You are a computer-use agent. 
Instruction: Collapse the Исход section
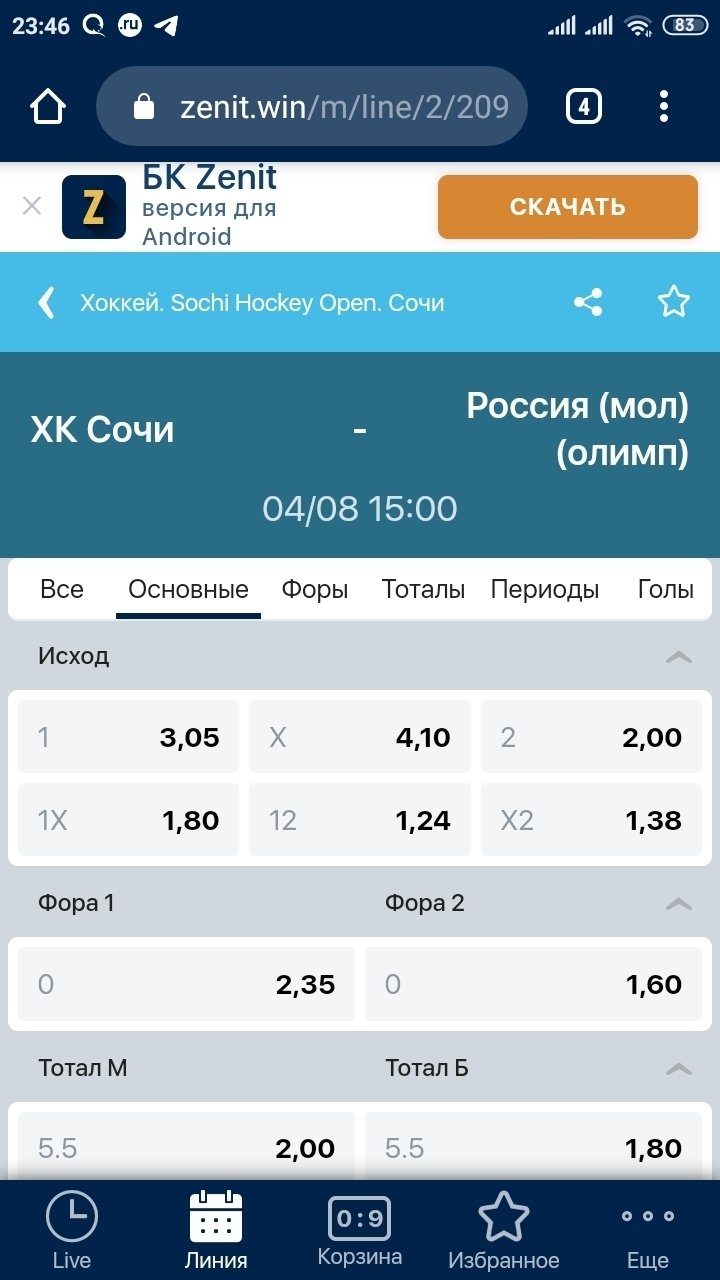coord(679,657)
